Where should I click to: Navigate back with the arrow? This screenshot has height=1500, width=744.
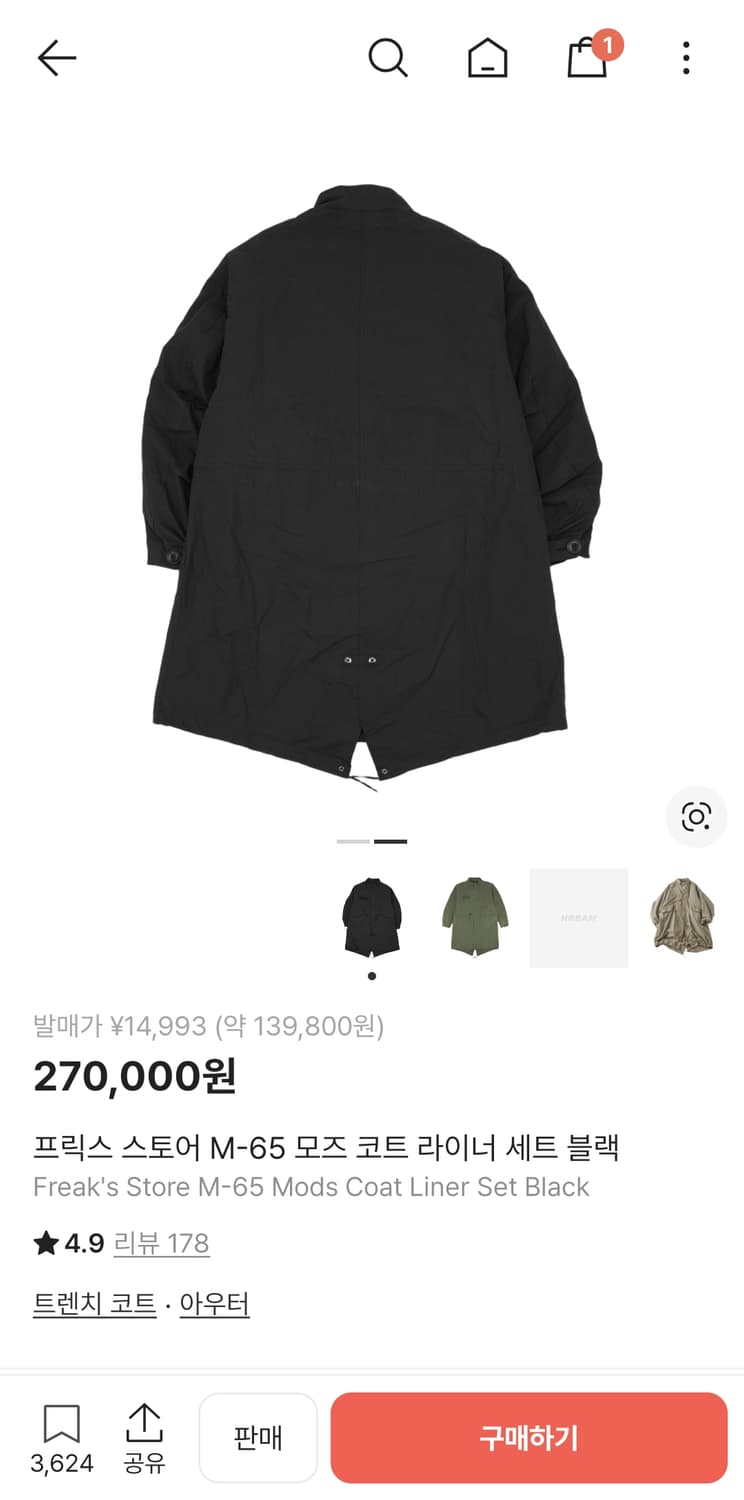pos(57,57)
